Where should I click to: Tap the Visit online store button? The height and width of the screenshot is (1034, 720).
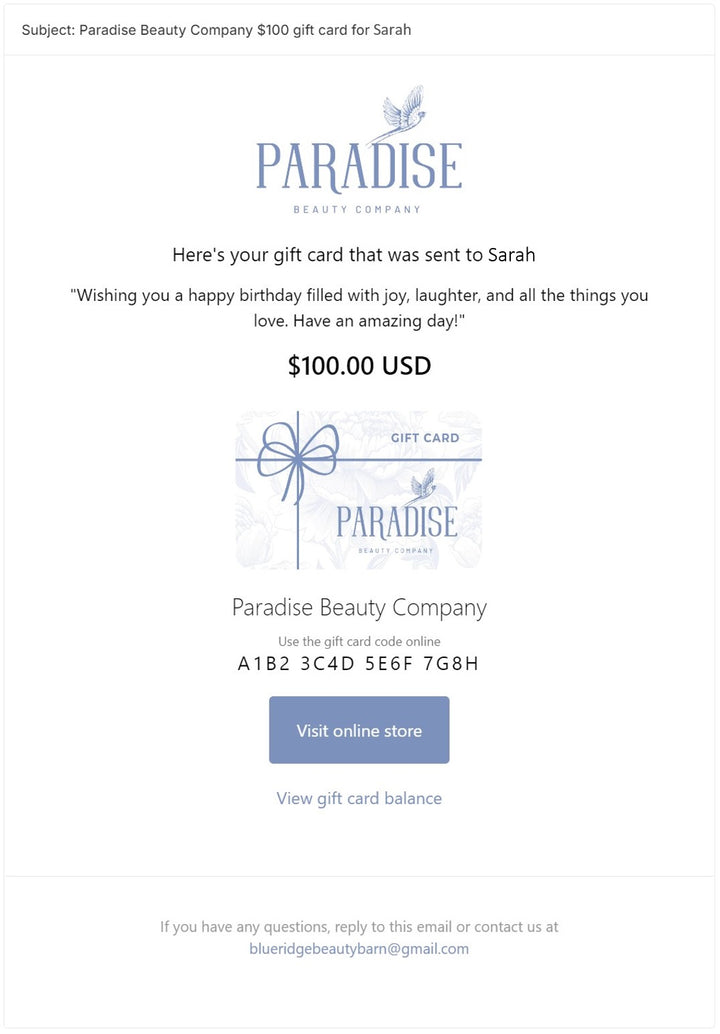pos(359,730)
